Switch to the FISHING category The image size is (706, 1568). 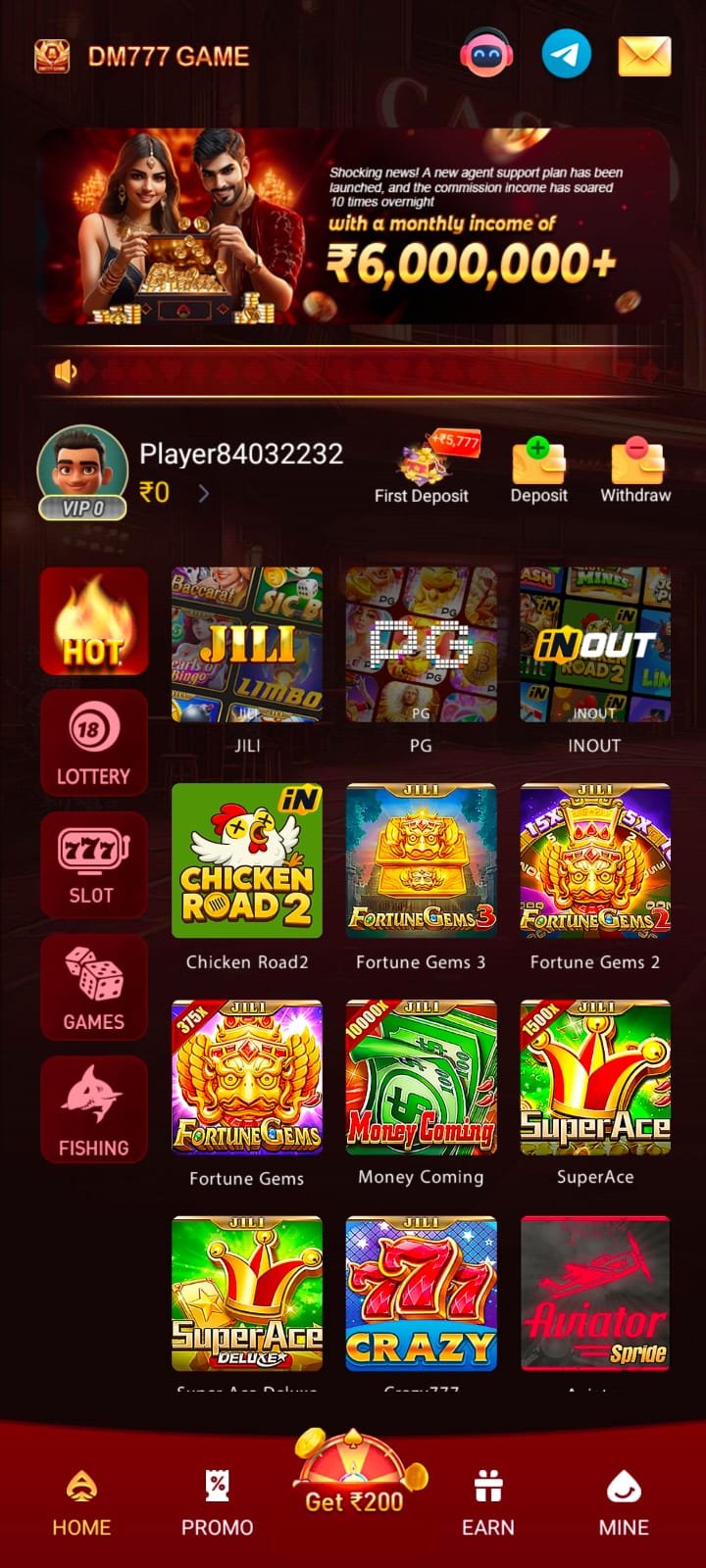(x=93, y=1109)
